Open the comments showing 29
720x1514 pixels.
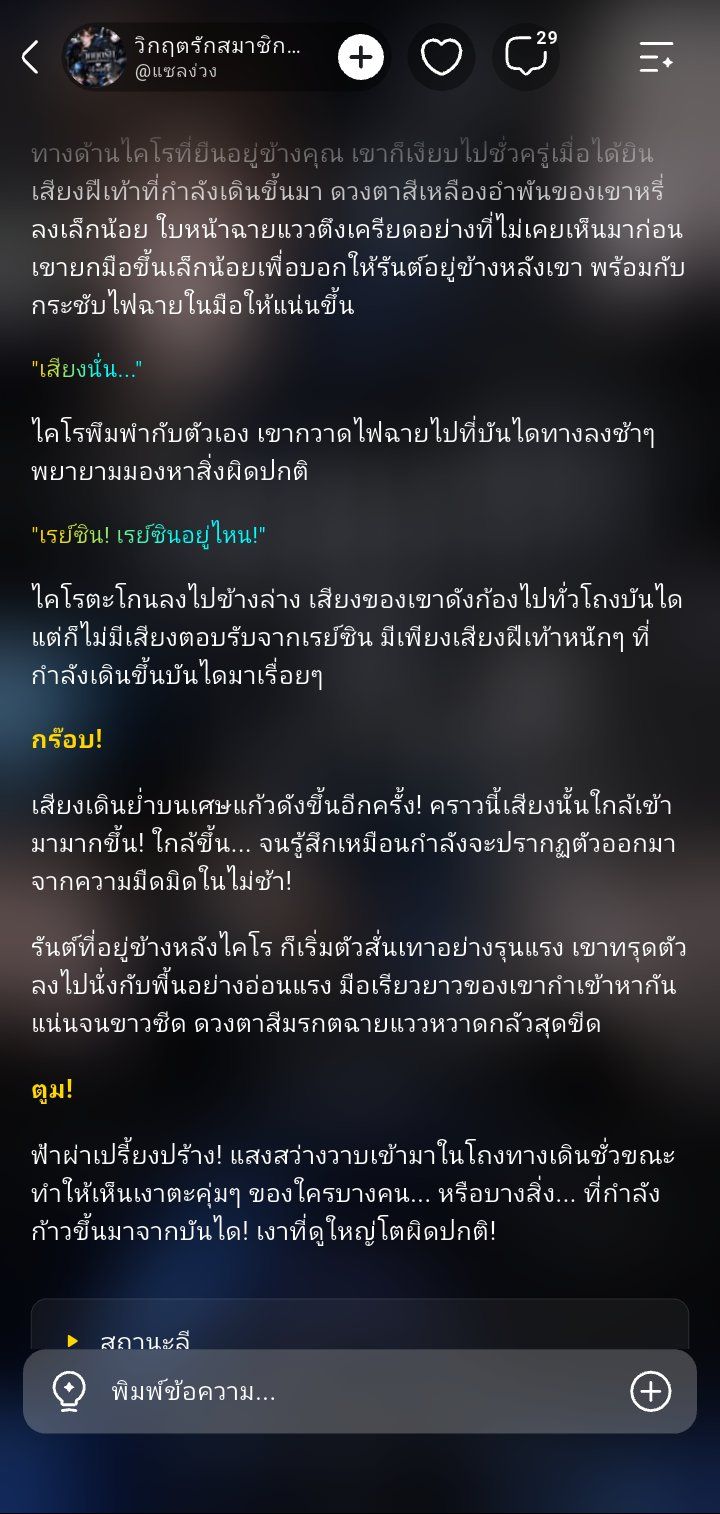point(527,58)
